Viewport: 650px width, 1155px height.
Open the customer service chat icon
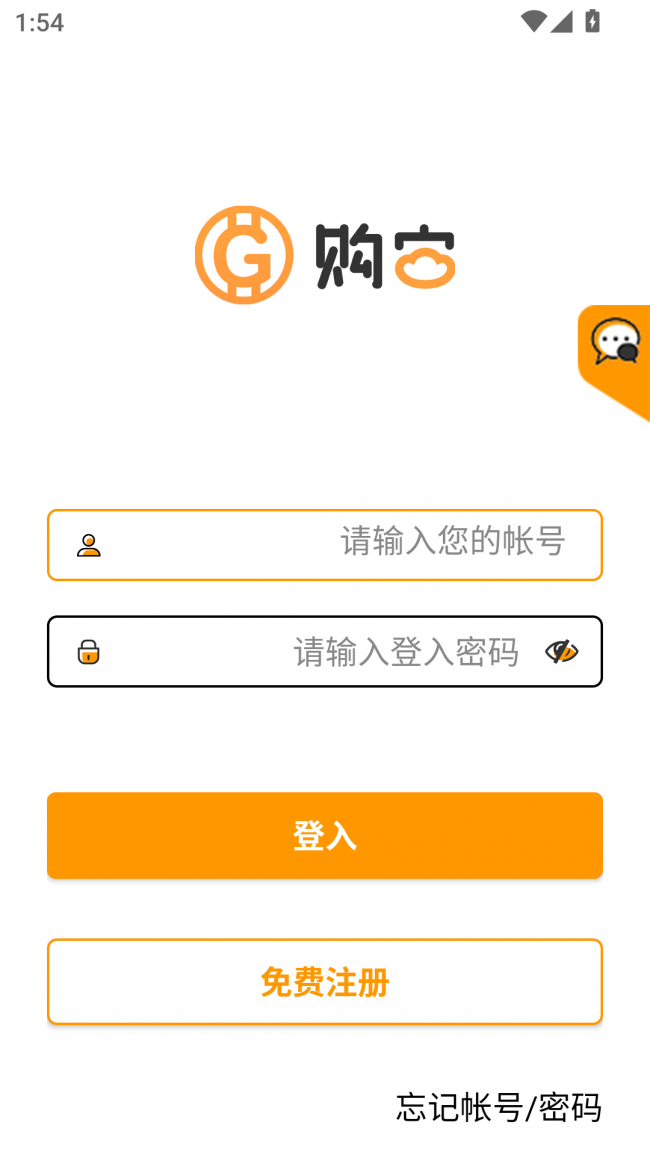[615, 343]
